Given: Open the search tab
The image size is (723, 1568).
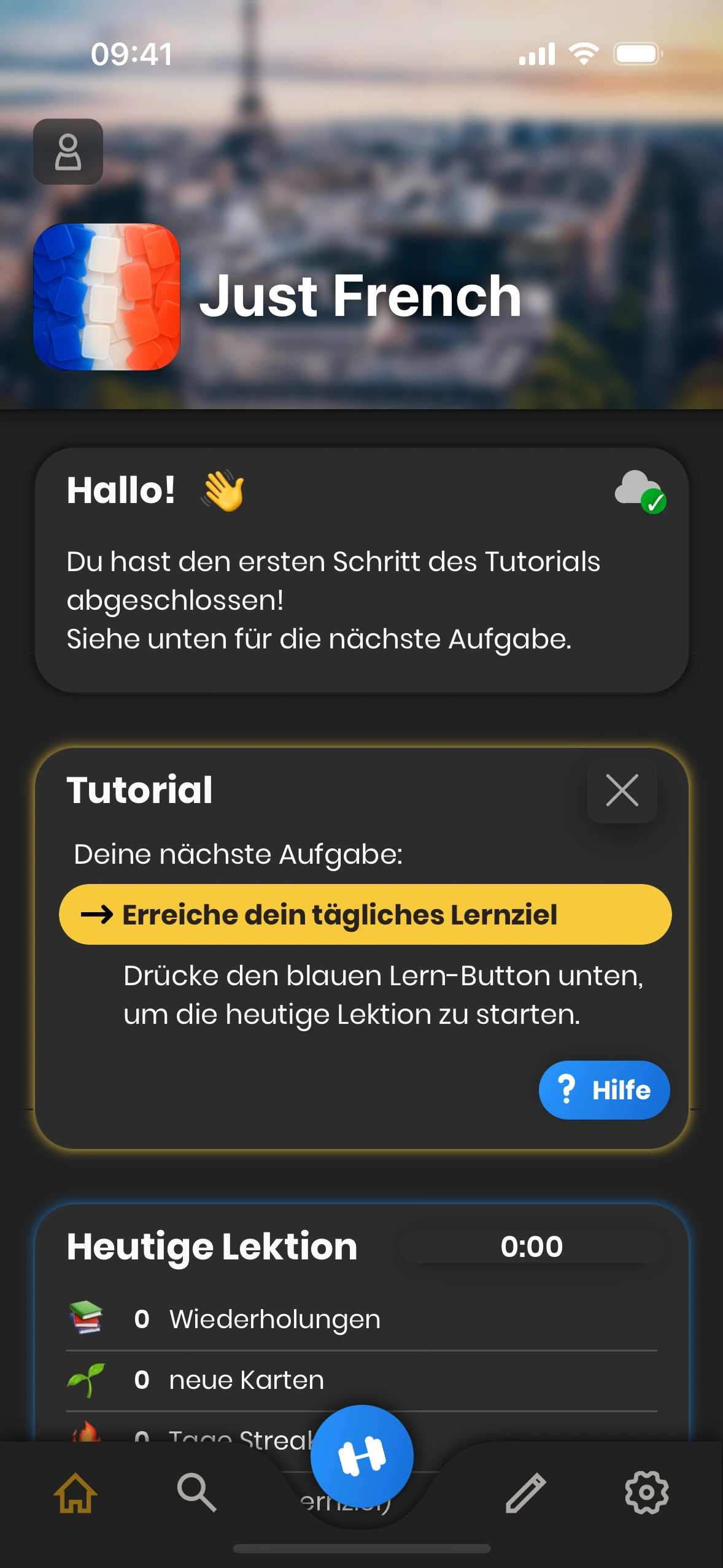Looking at the screenshot, I should (196, 1493).
